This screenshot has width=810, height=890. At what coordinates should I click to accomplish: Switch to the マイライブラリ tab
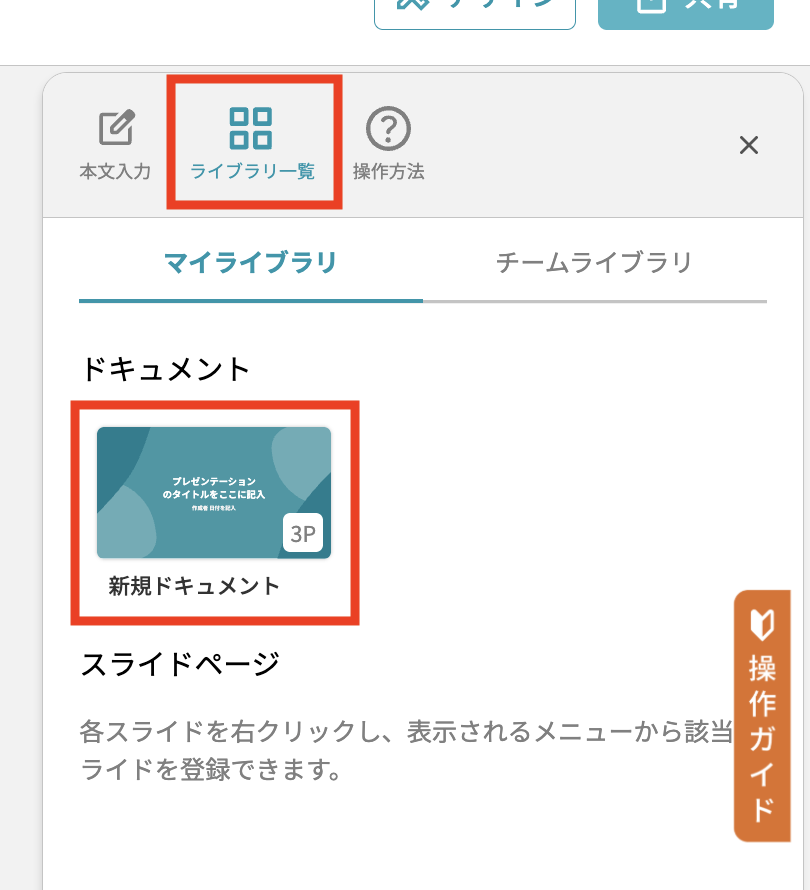point(251,264)
